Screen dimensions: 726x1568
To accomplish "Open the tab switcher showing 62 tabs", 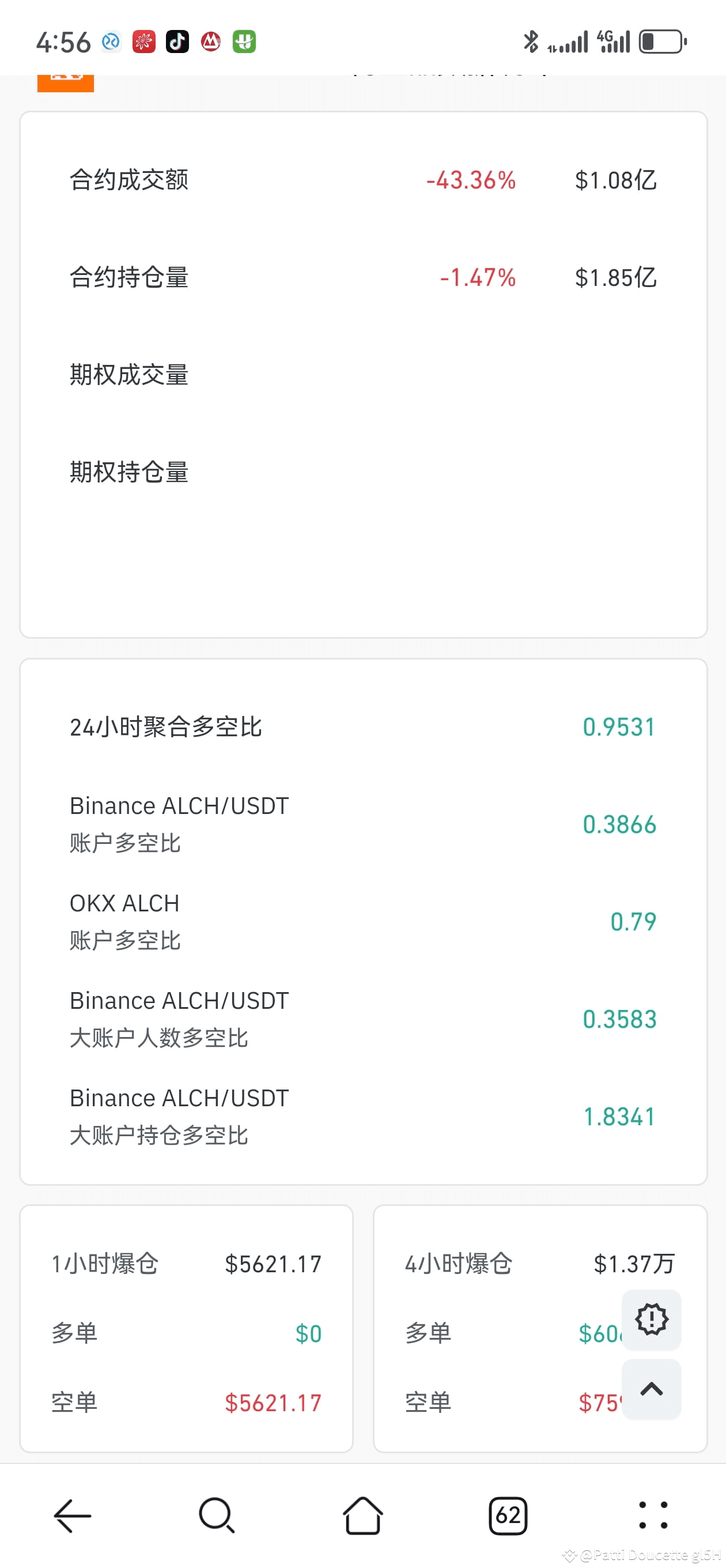I will (508, 1515).
